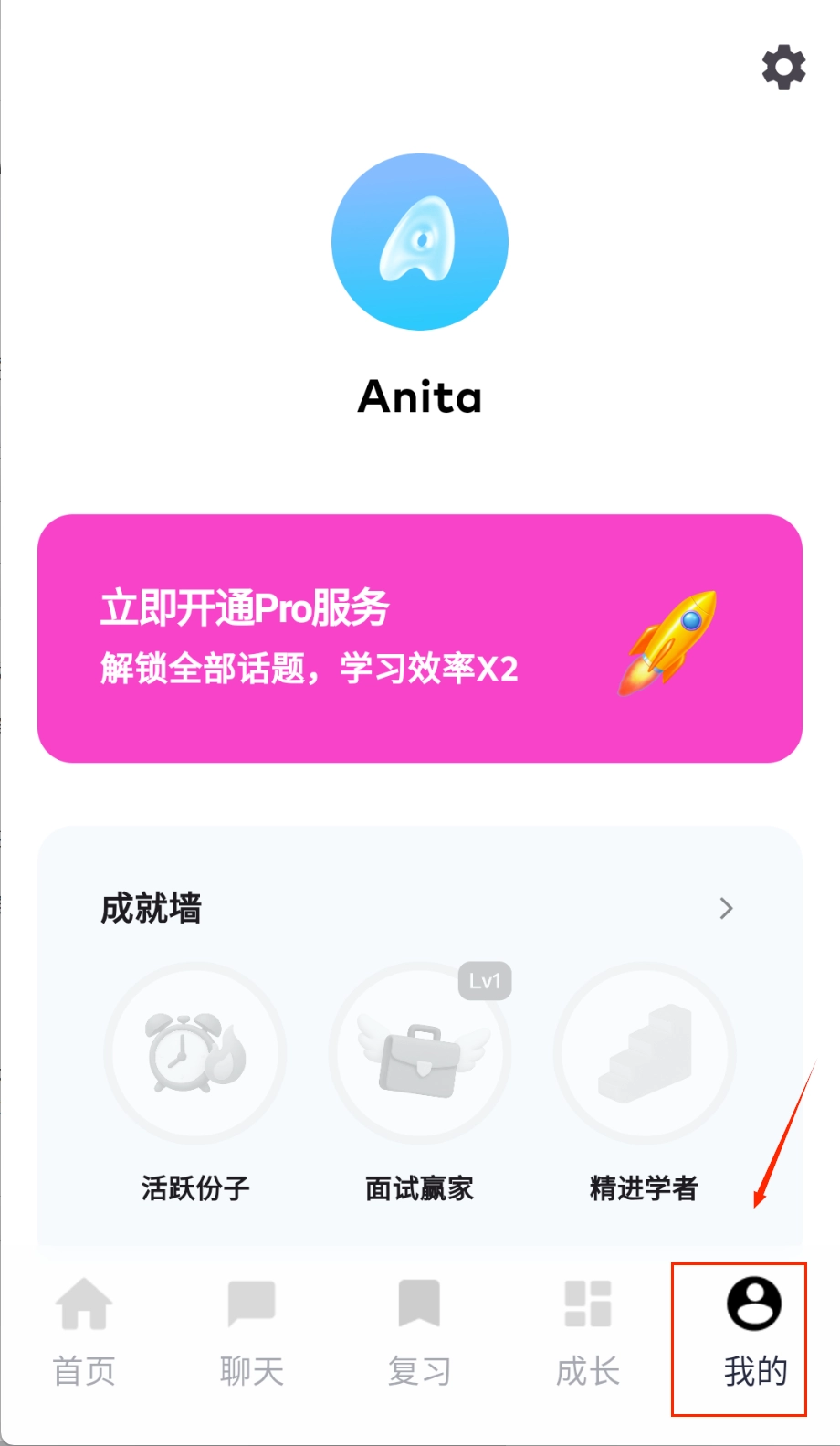Tap Anita's profile avatar
This screenshot has height=1446, width=840.
(420, 242)
